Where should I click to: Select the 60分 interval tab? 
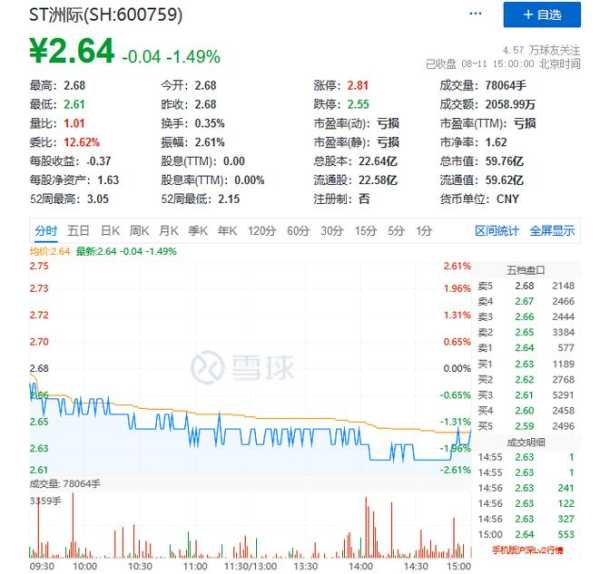(x=297, y=231)
